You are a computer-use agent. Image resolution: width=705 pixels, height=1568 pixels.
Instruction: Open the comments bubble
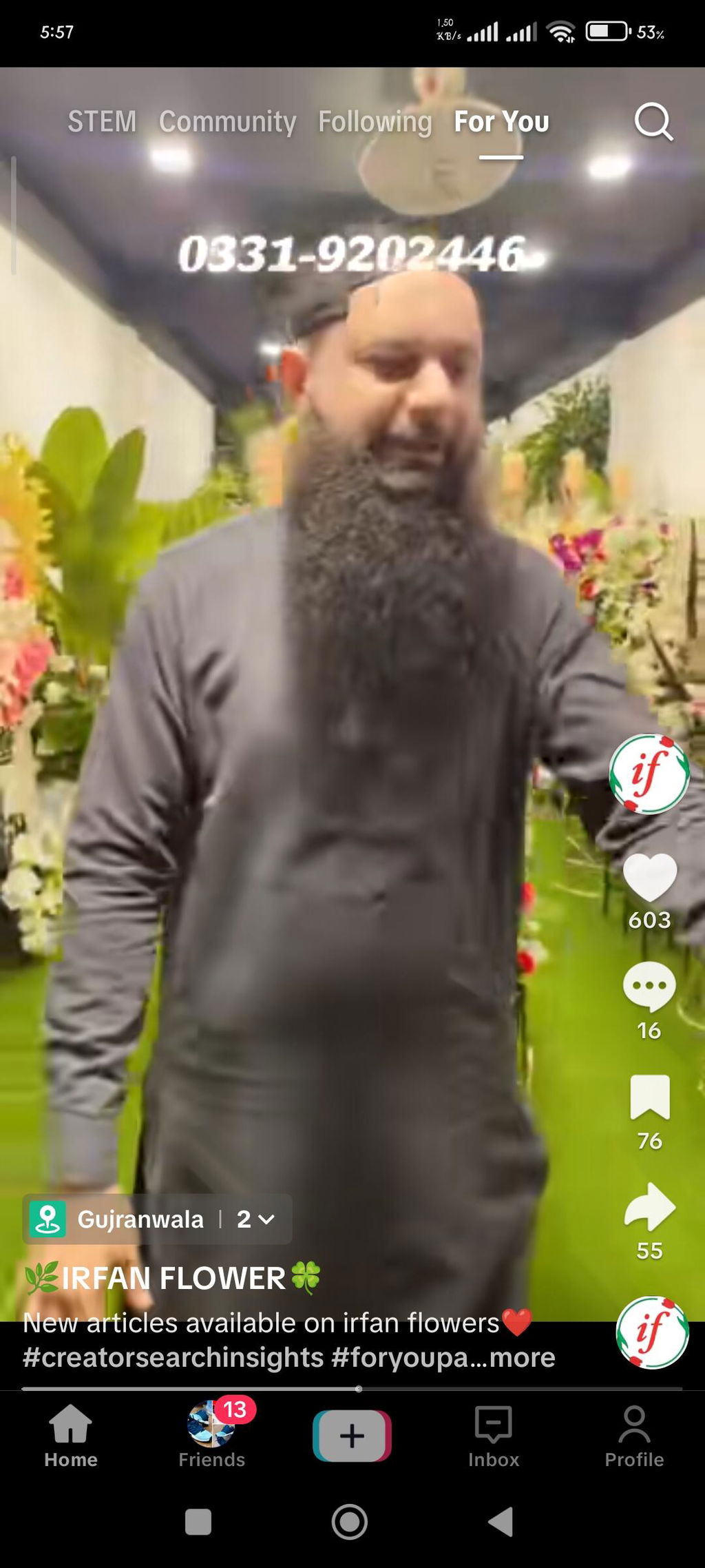click(x=649, y=987)
